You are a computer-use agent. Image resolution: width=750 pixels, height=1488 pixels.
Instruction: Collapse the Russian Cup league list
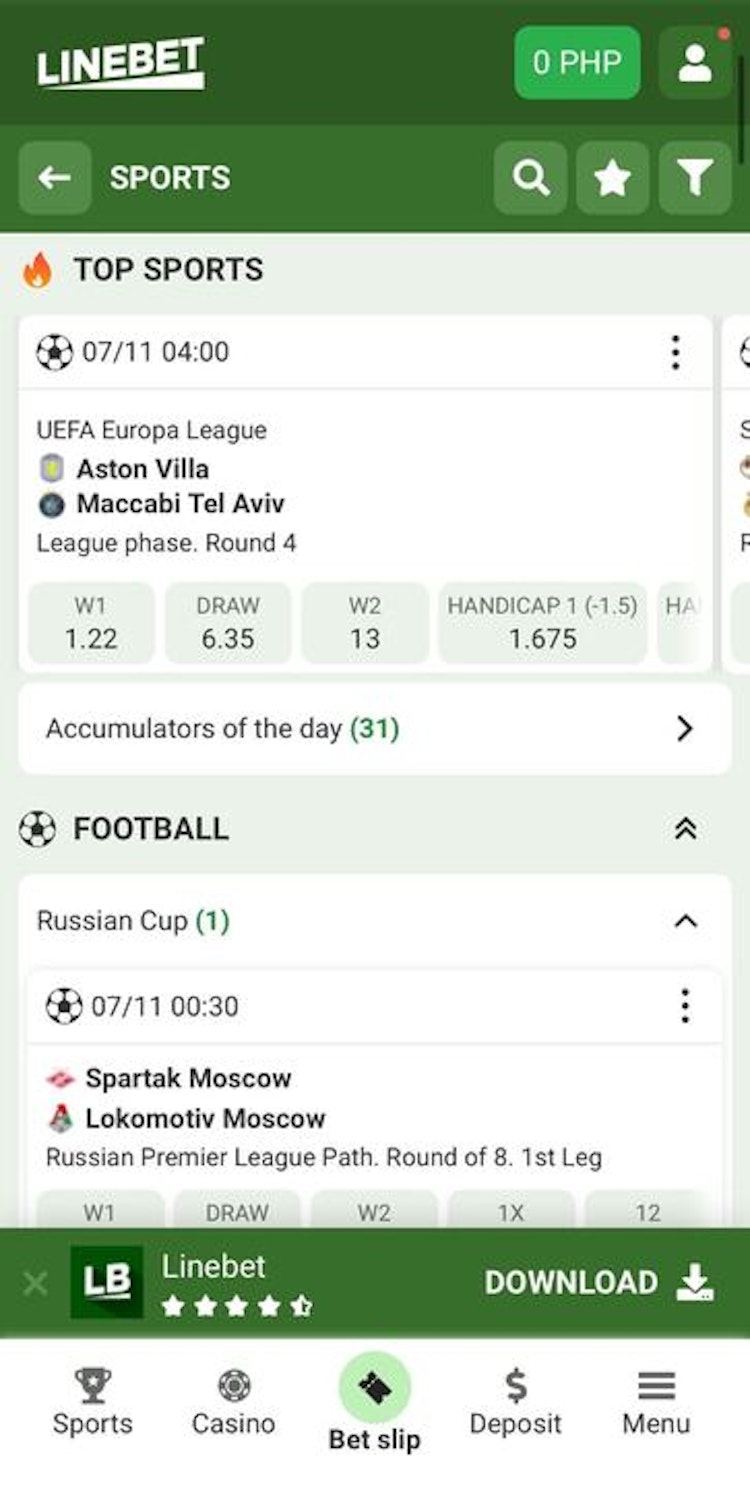[x=686, y=920]
